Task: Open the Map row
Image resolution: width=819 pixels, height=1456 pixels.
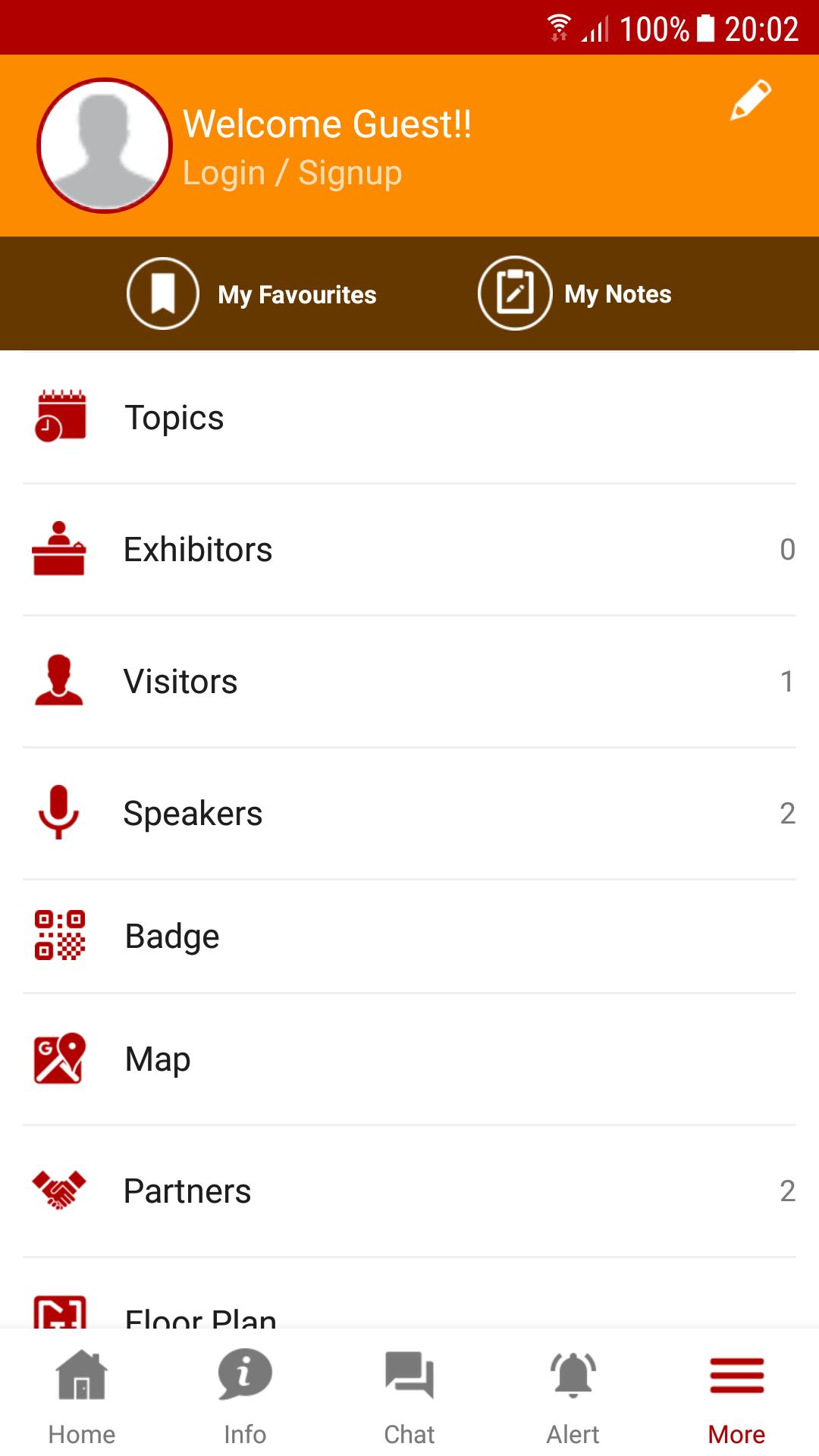Action: click(409, 1059)
